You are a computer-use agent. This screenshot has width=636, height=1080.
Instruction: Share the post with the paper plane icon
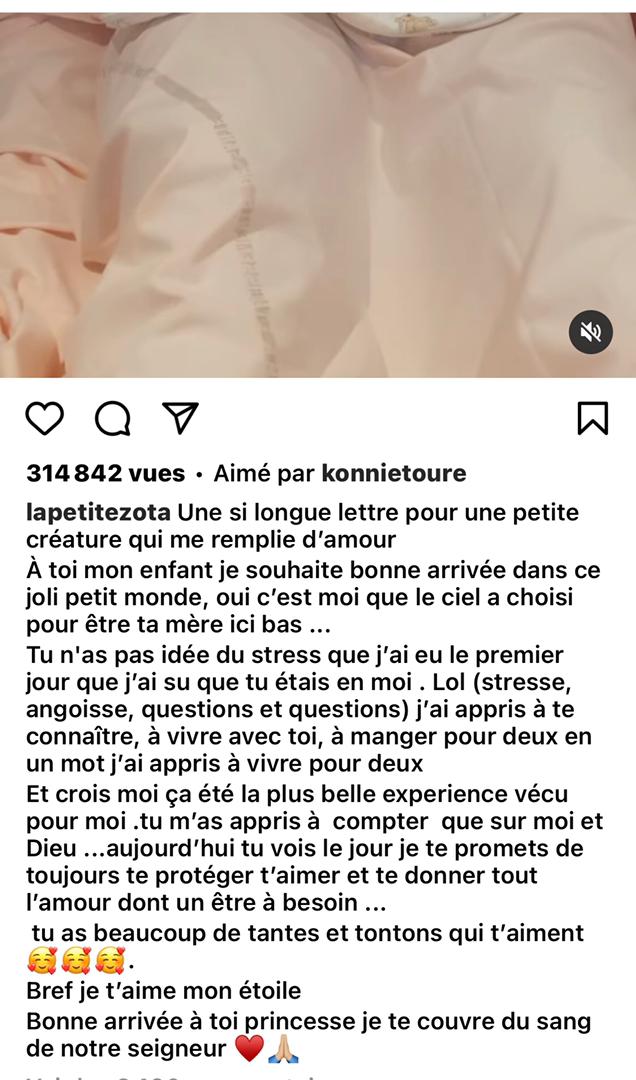pyautogui.click(x=180, y=418)
